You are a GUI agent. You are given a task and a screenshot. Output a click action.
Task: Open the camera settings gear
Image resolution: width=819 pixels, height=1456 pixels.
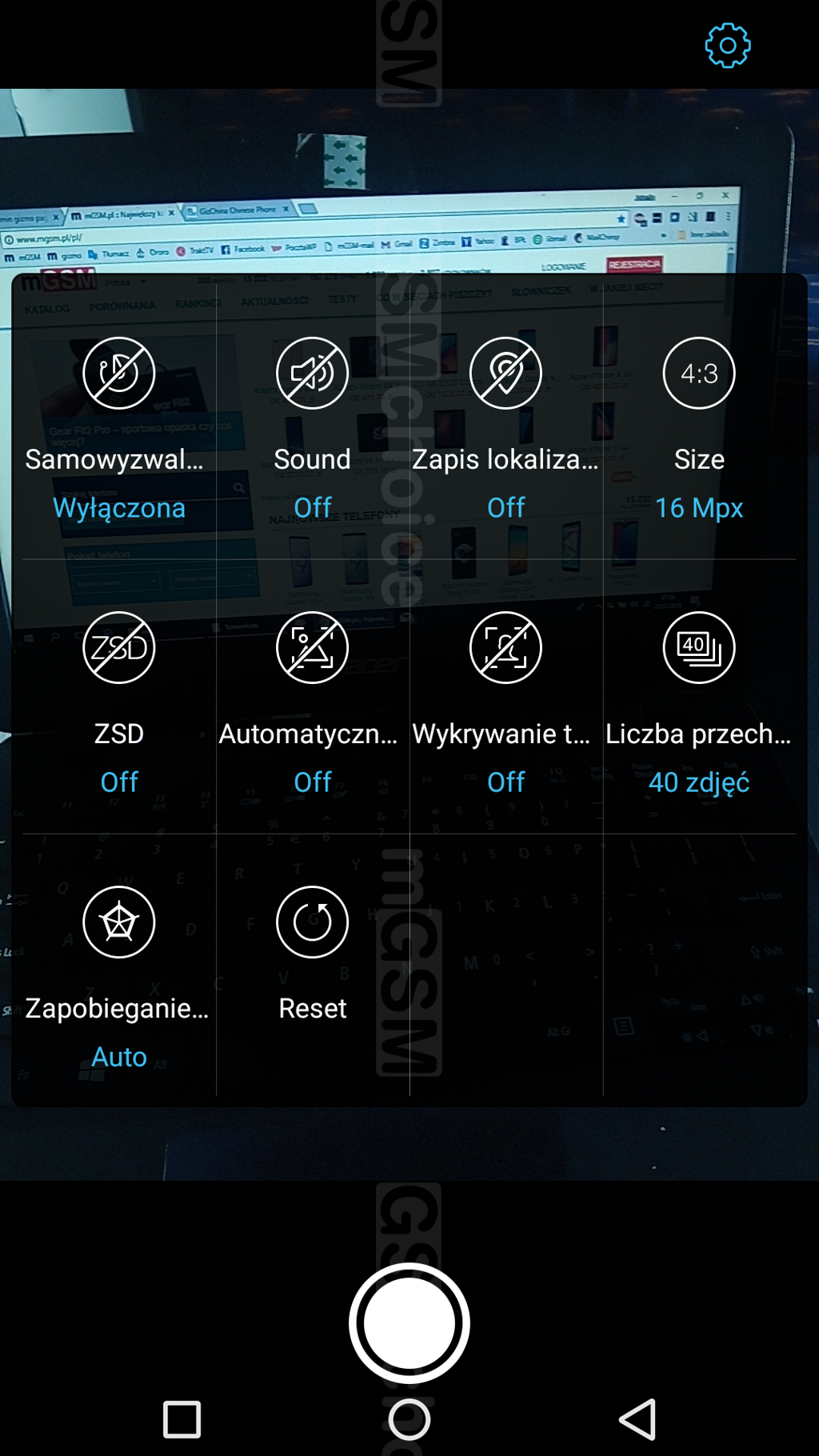click(x=727, y=46)
